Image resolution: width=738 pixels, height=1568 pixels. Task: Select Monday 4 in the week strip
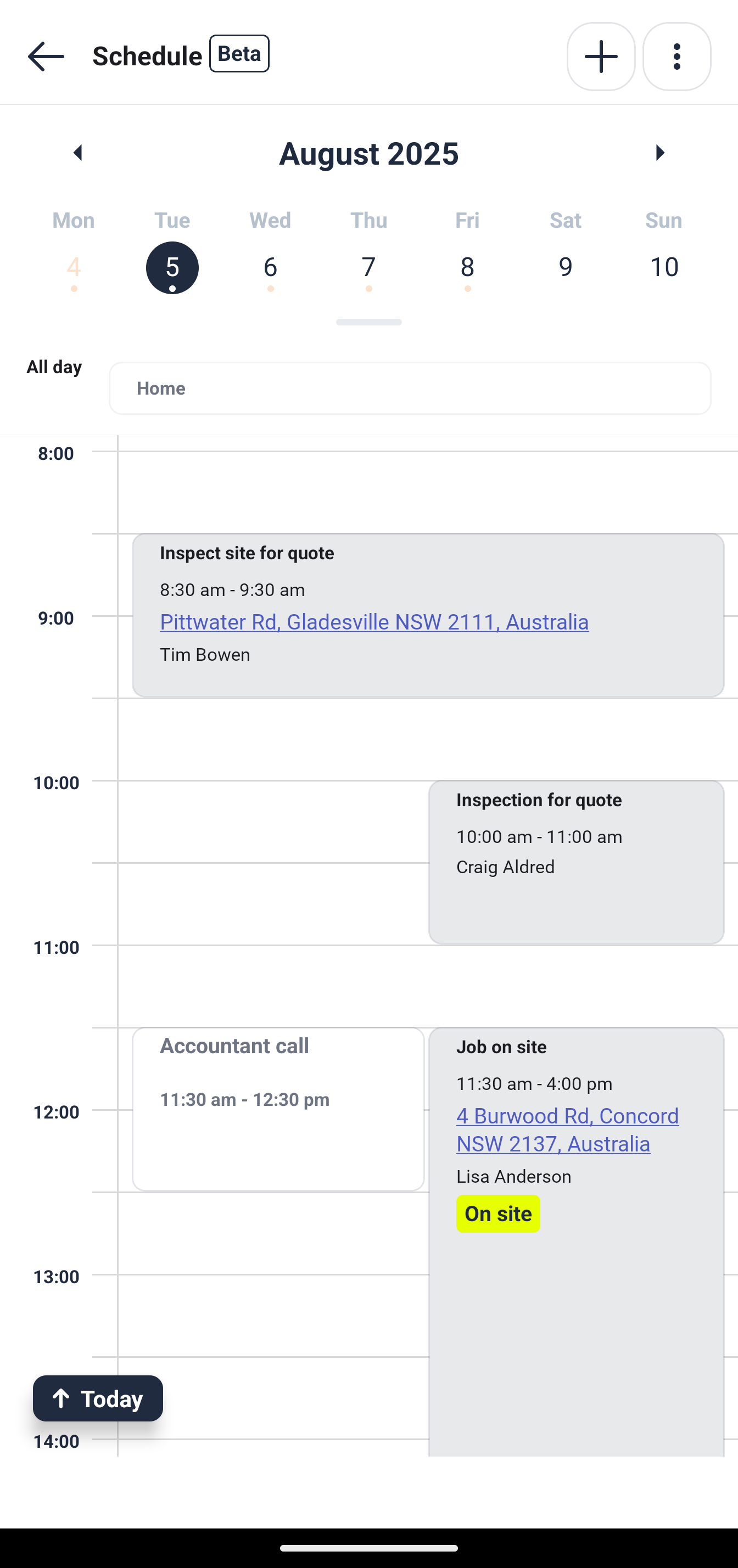(74, 268)
